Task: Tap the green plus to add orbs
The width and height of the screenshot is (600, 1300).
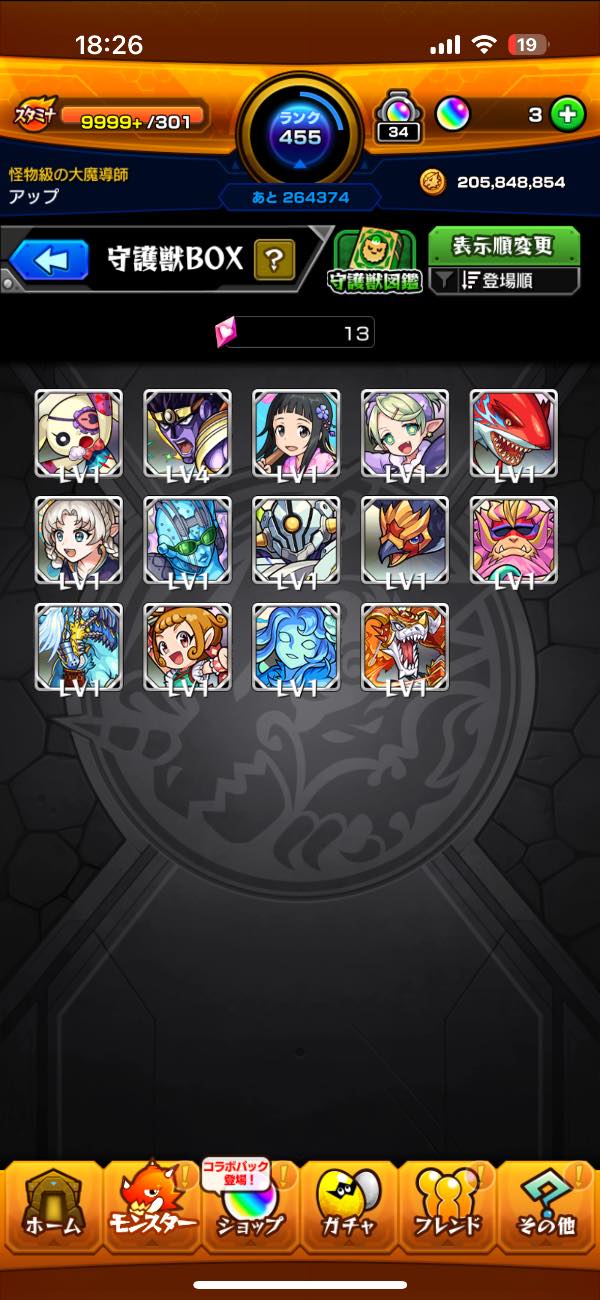Action: [567, 115]
